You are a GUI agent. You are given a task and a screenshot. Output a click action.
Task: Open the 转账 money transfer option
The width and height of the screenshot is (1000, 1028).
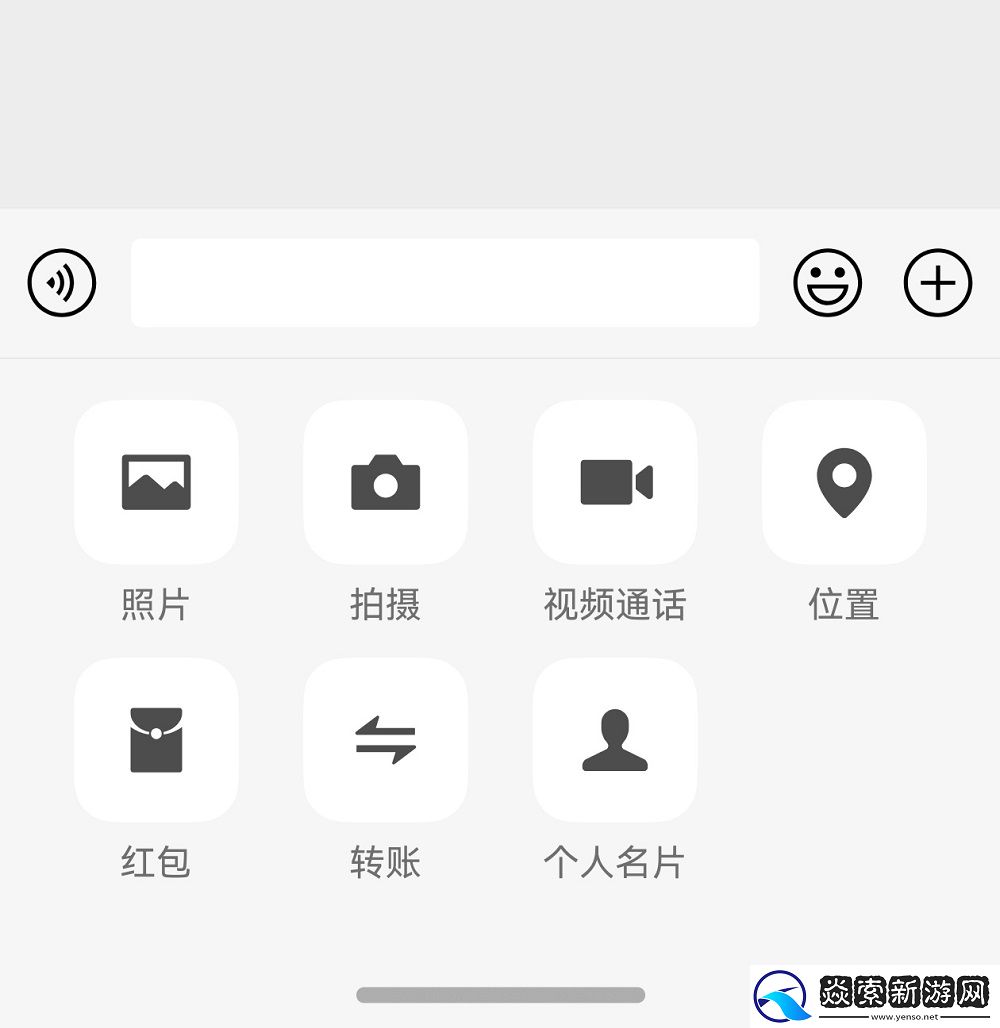point(386,740)
